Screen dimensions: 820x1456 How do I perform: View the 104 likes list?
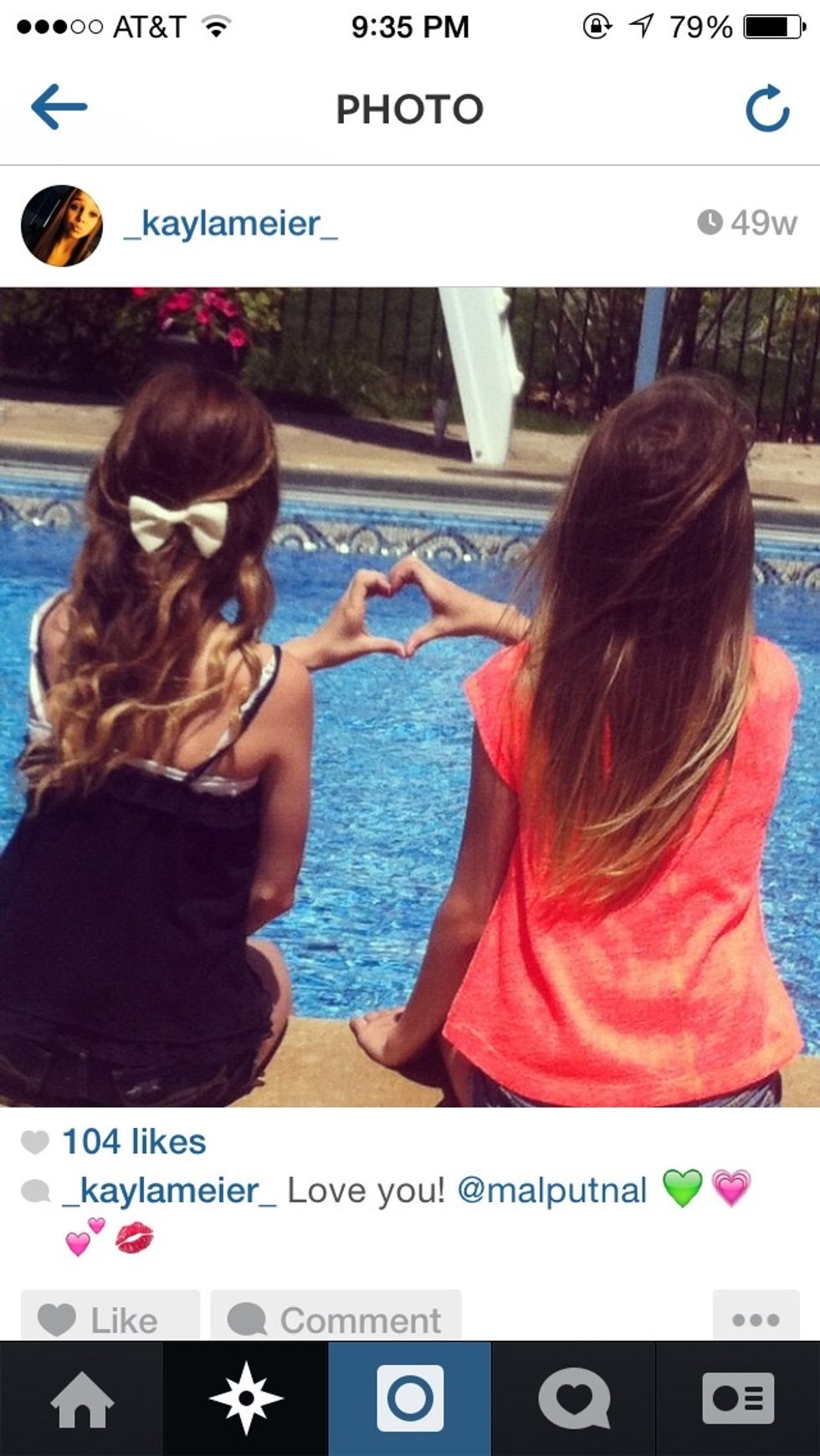click(134, 1142)
